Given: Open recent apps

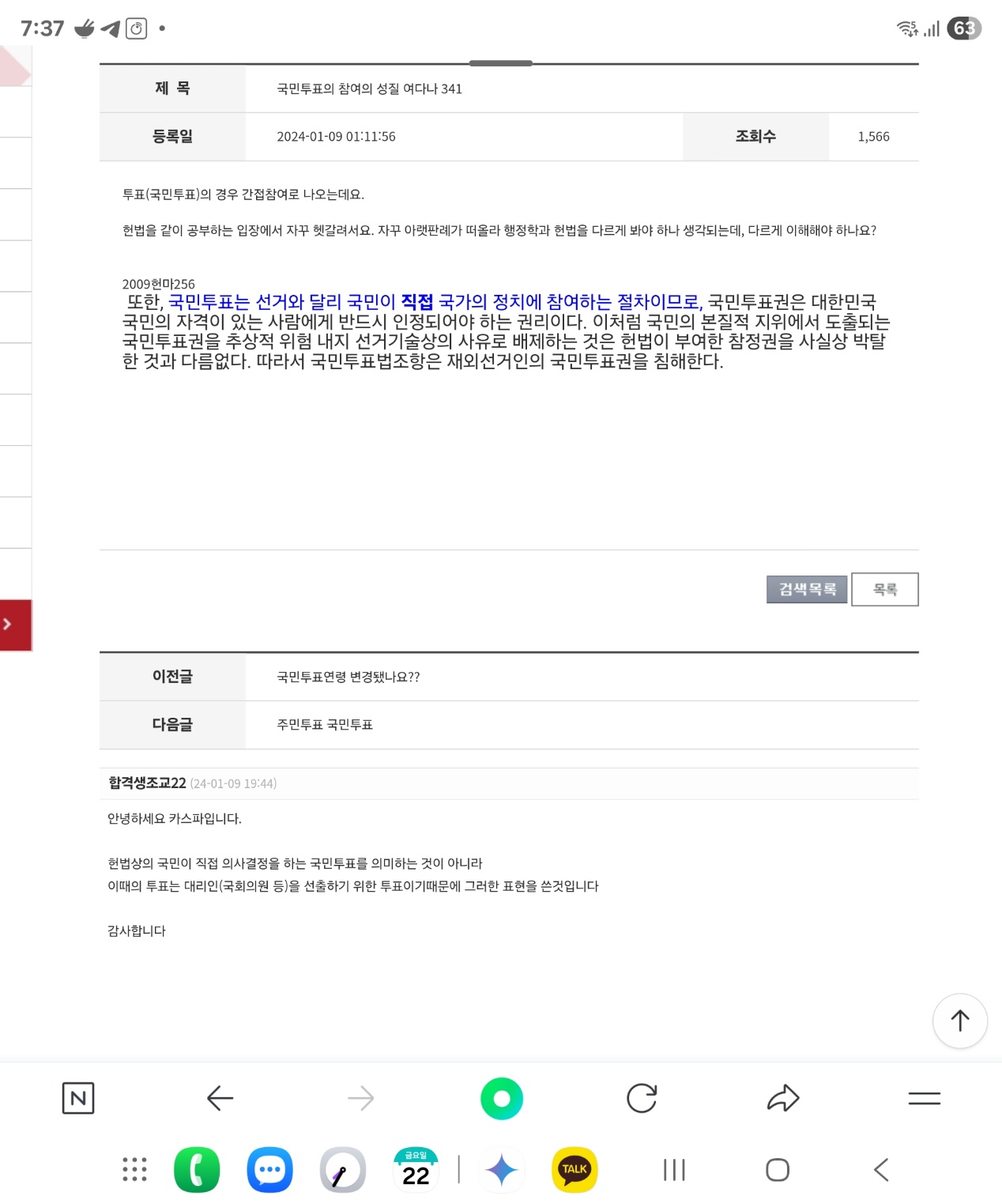Looking at the screenshot, I should tap(674, 1169).
